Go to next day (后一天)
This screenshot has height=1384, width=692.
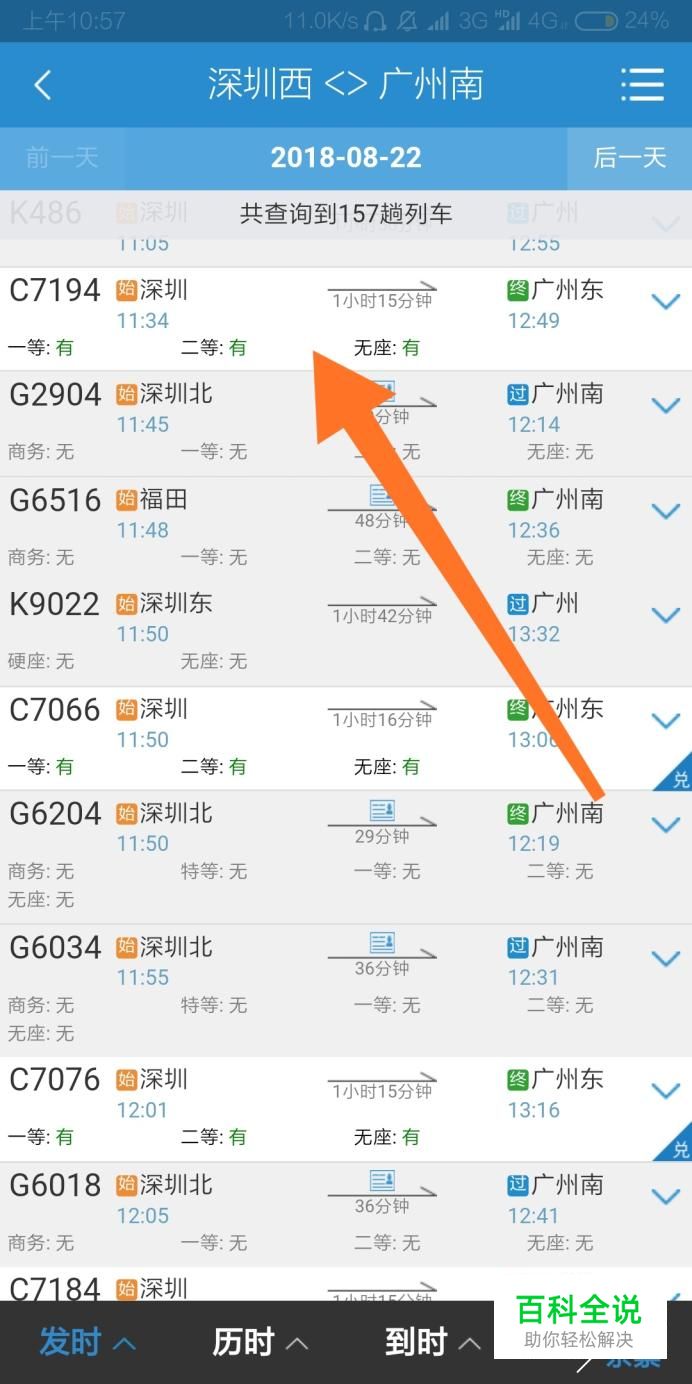click(629, 157)
